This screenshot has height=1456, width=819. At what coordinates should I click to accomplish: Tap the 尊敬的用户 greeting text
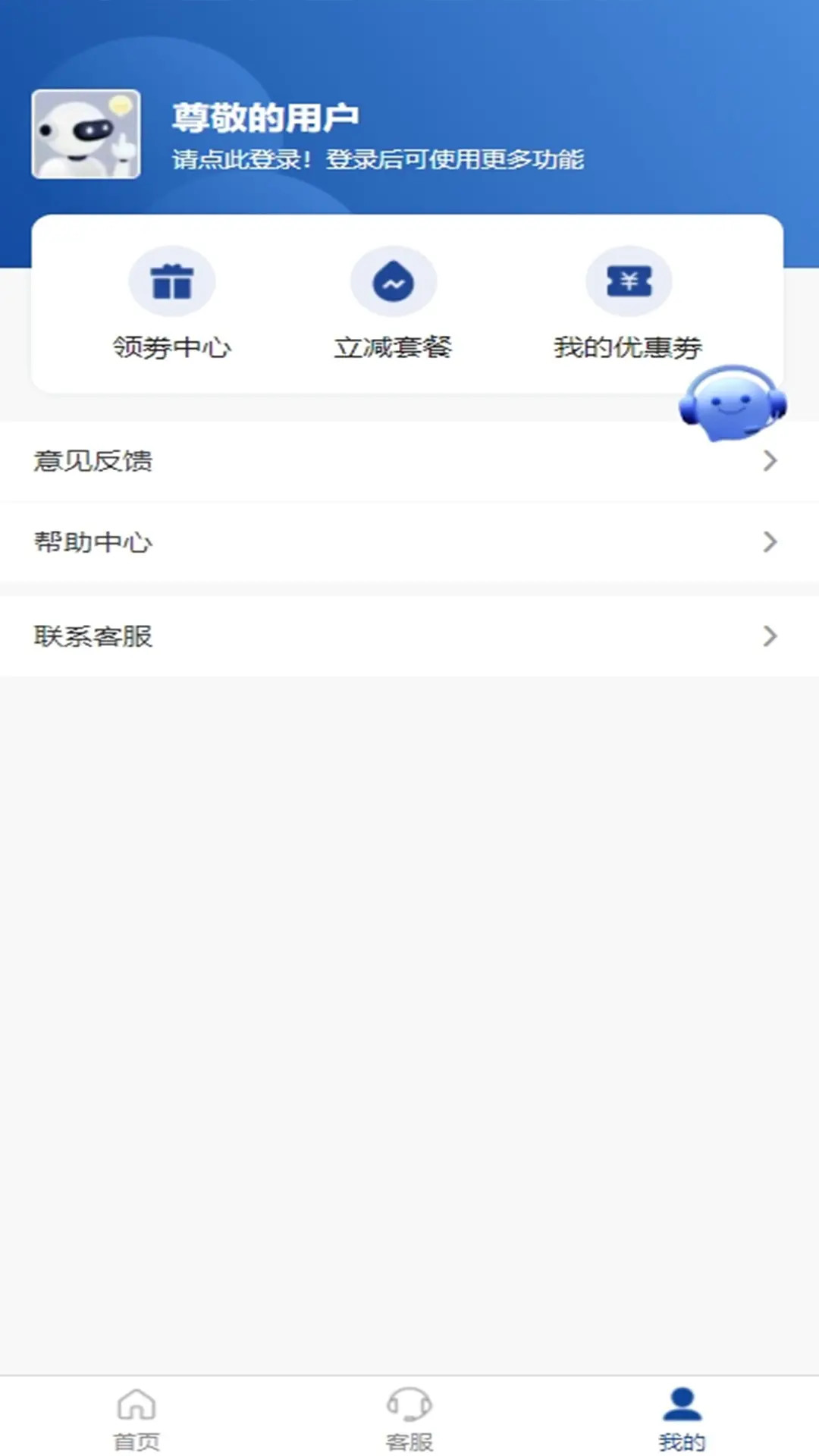[x=267, y=116]
